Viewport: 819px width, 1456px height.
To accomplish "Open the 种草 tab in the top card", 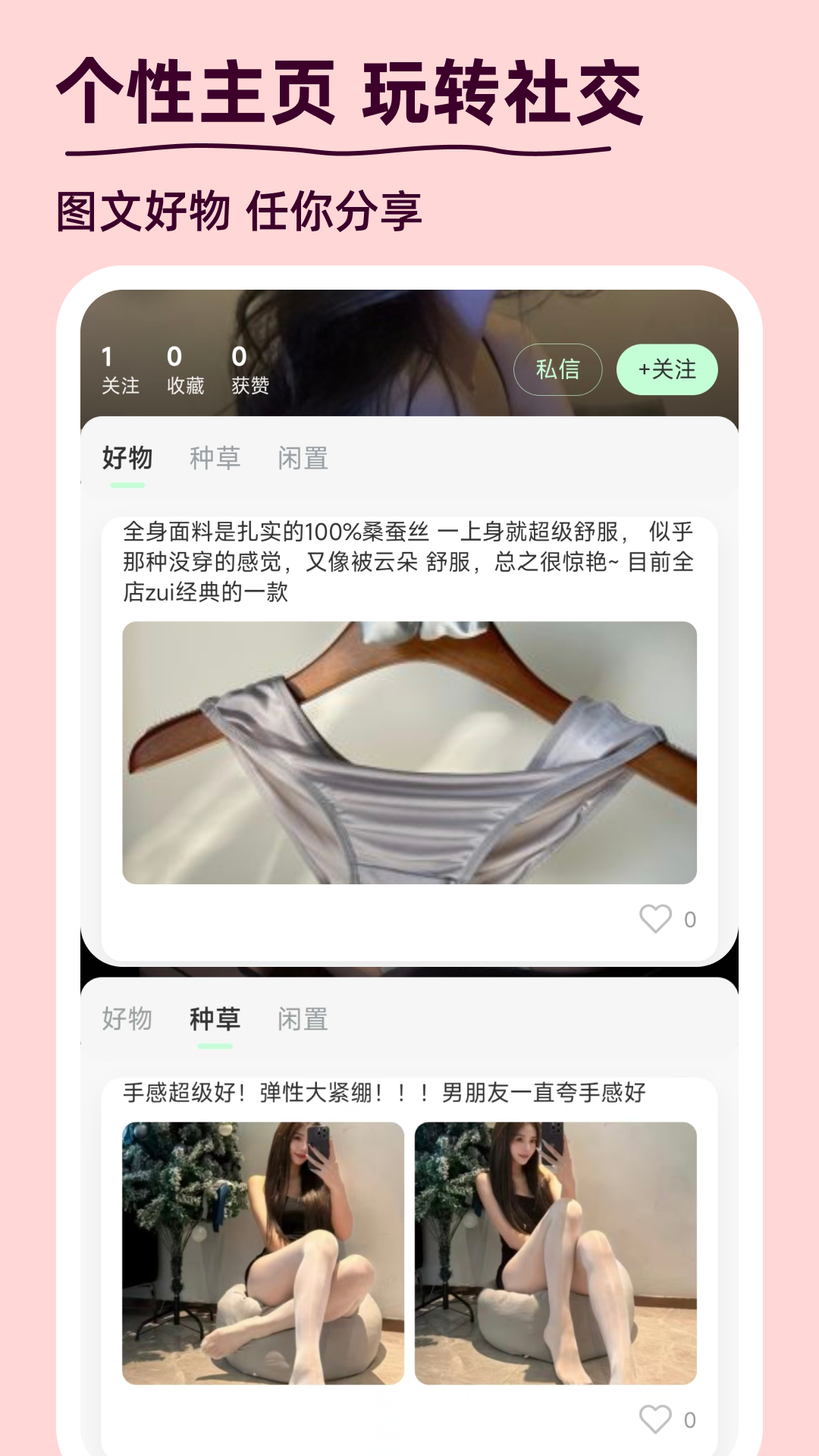I will (215, 457).
